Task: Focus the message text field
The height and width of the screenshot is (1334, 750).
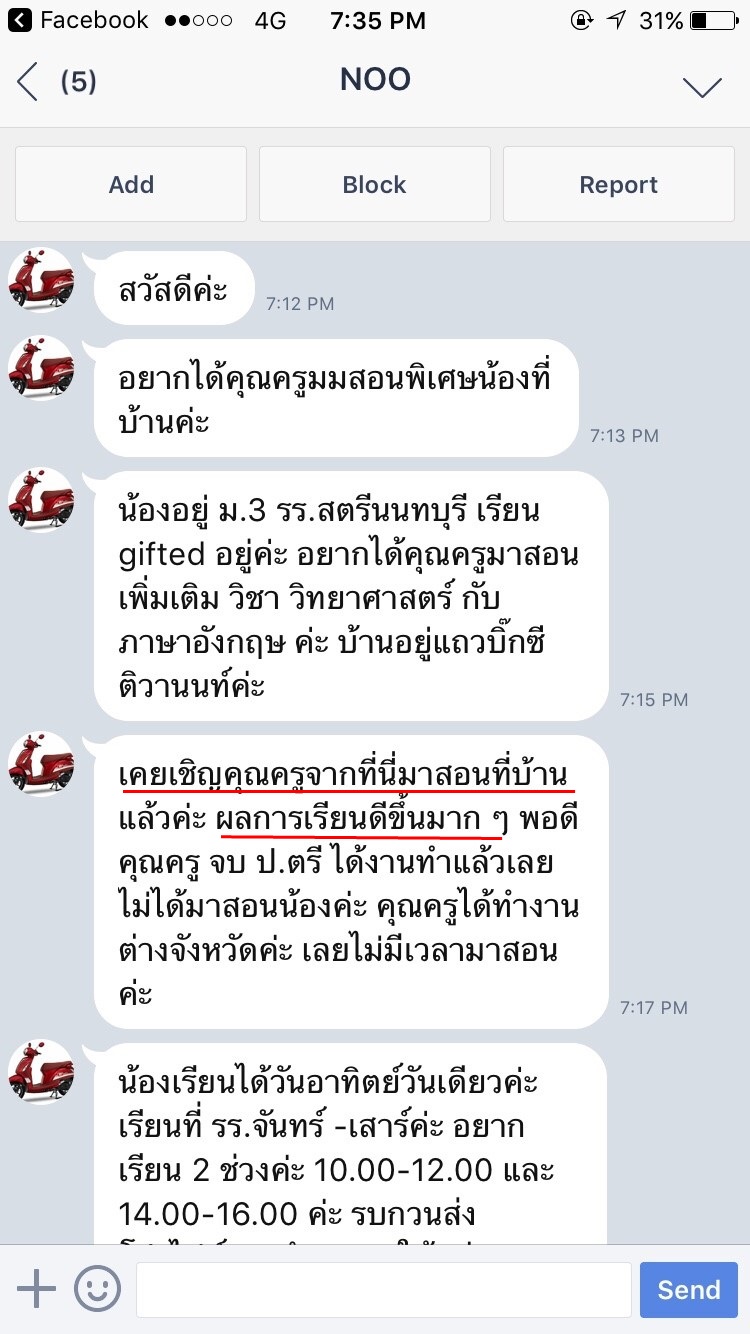Action: point(383,1289)
